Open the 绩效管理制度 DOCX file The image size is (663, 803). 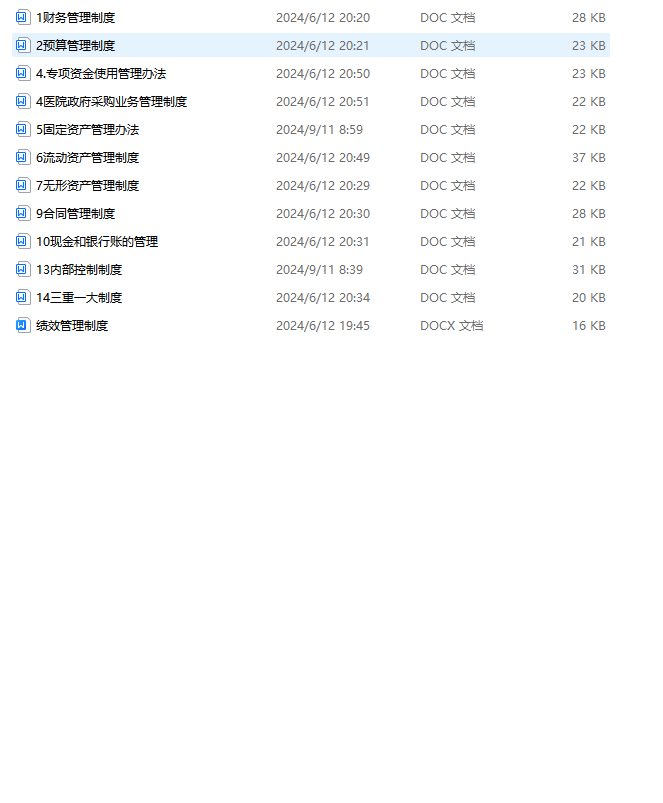[72, 326]
